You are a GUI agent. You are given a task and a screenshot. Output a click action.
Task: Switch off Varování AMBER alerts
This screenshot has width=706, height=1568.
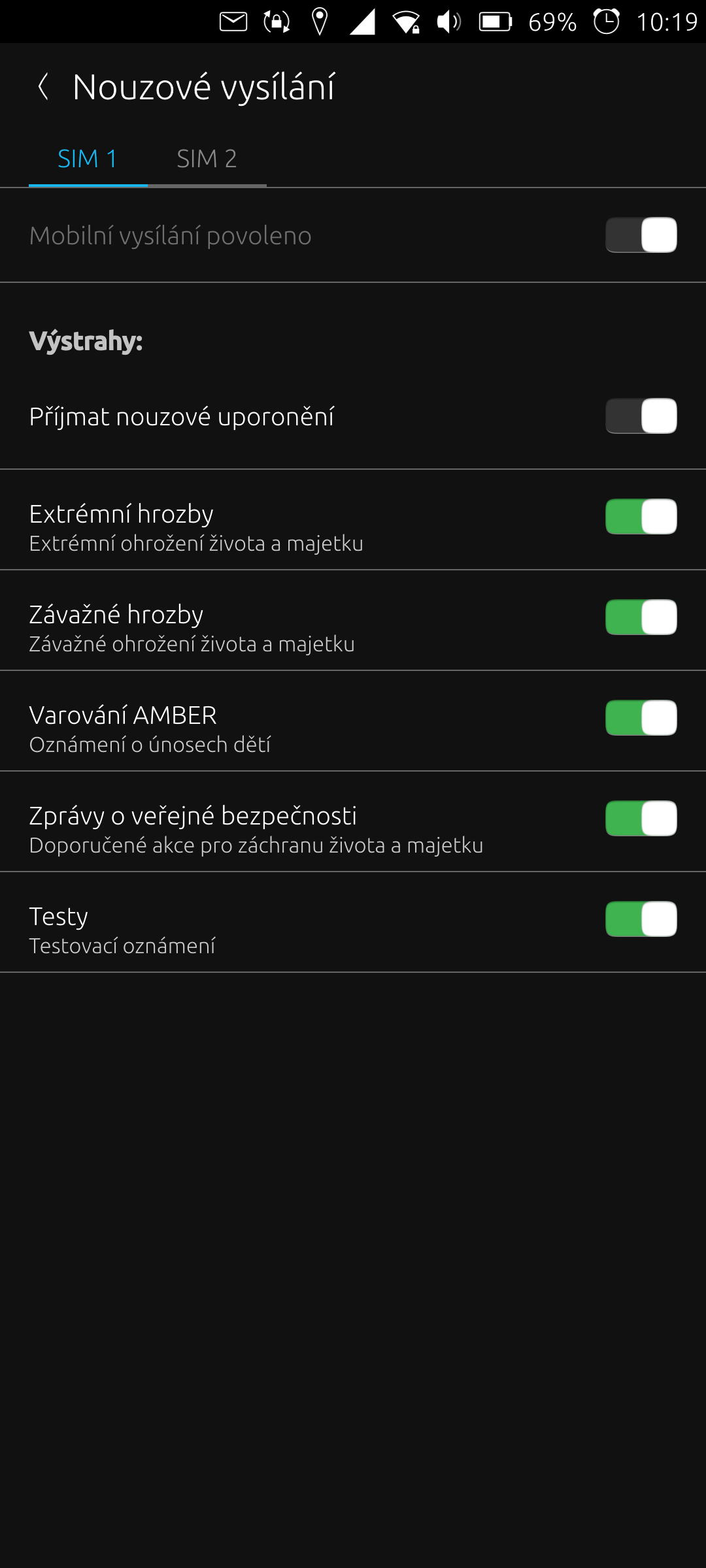click(x=641, y=718)
